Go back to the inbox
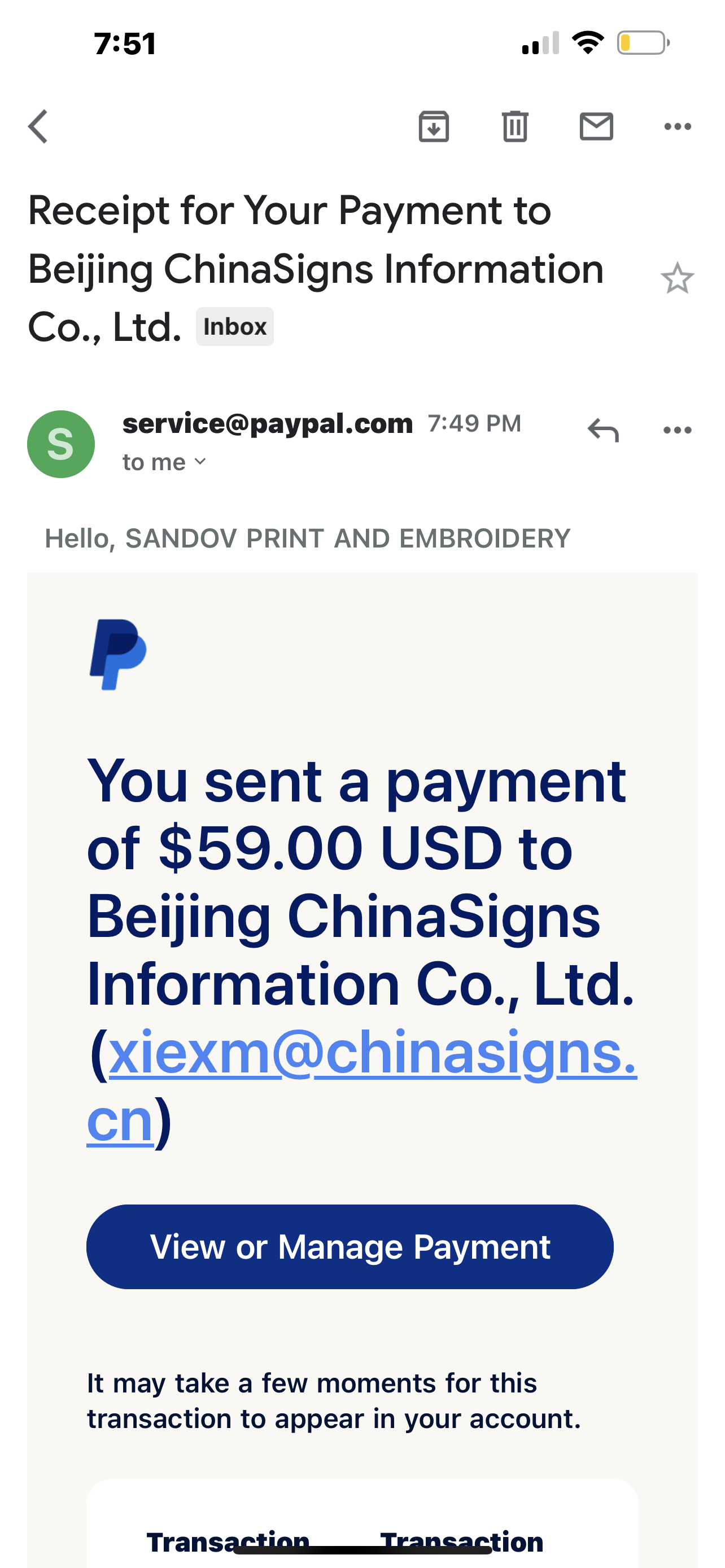 pos(38,126)
